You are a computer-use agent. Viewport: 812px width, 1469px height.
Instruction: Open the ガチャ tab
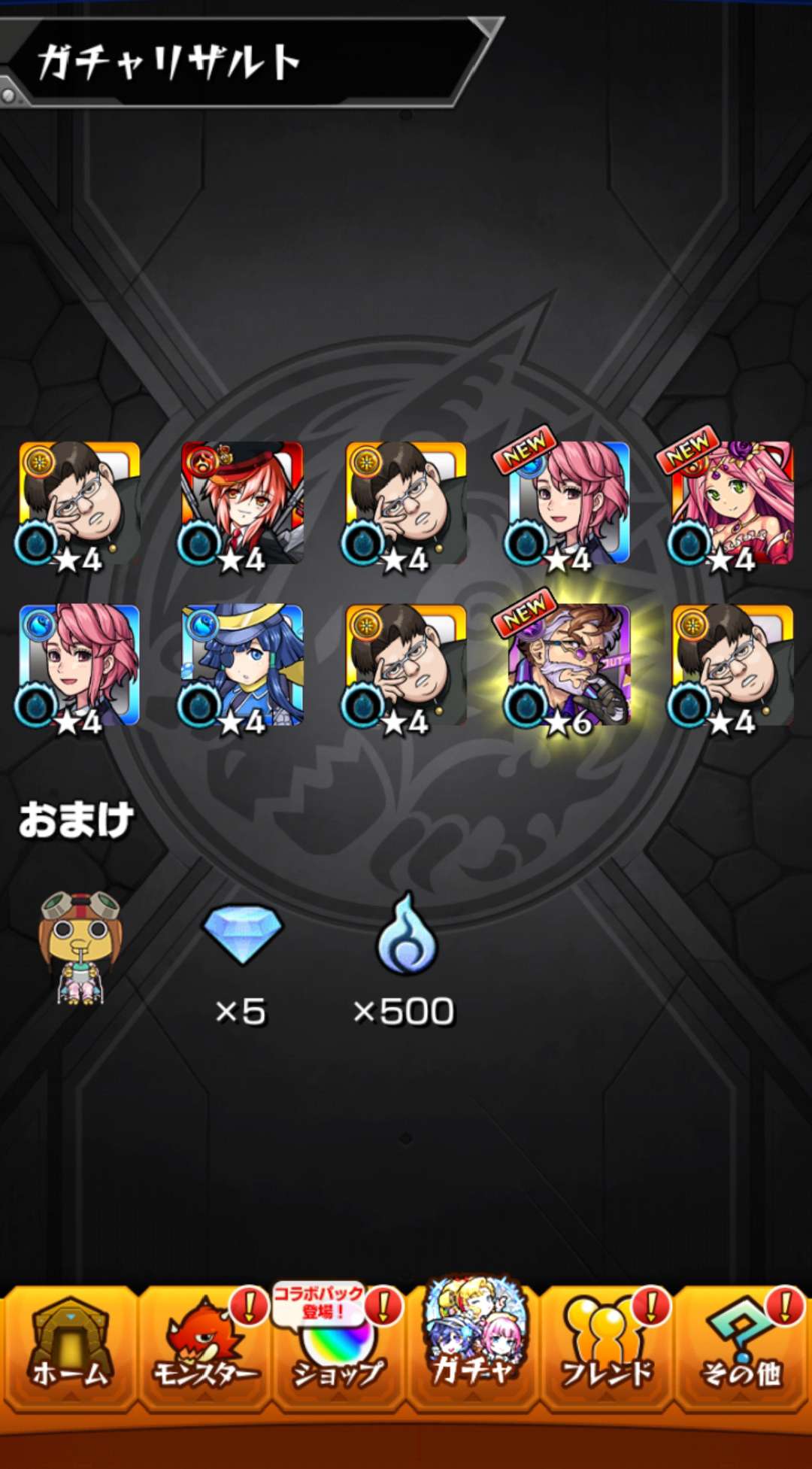point(474,1346)
